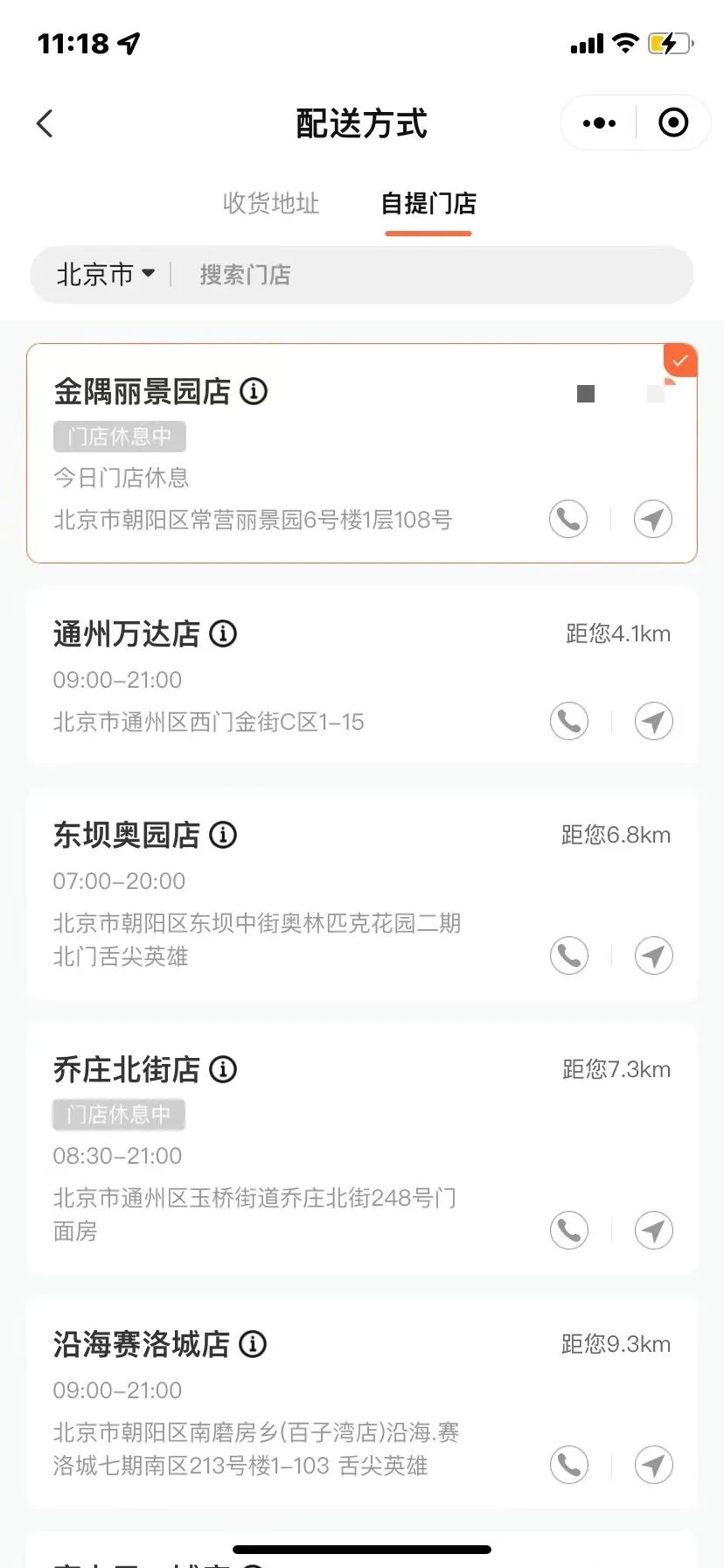Go back from the 配送方式 page
Screen dimensions: 724x1568
[x=45, y=123]
